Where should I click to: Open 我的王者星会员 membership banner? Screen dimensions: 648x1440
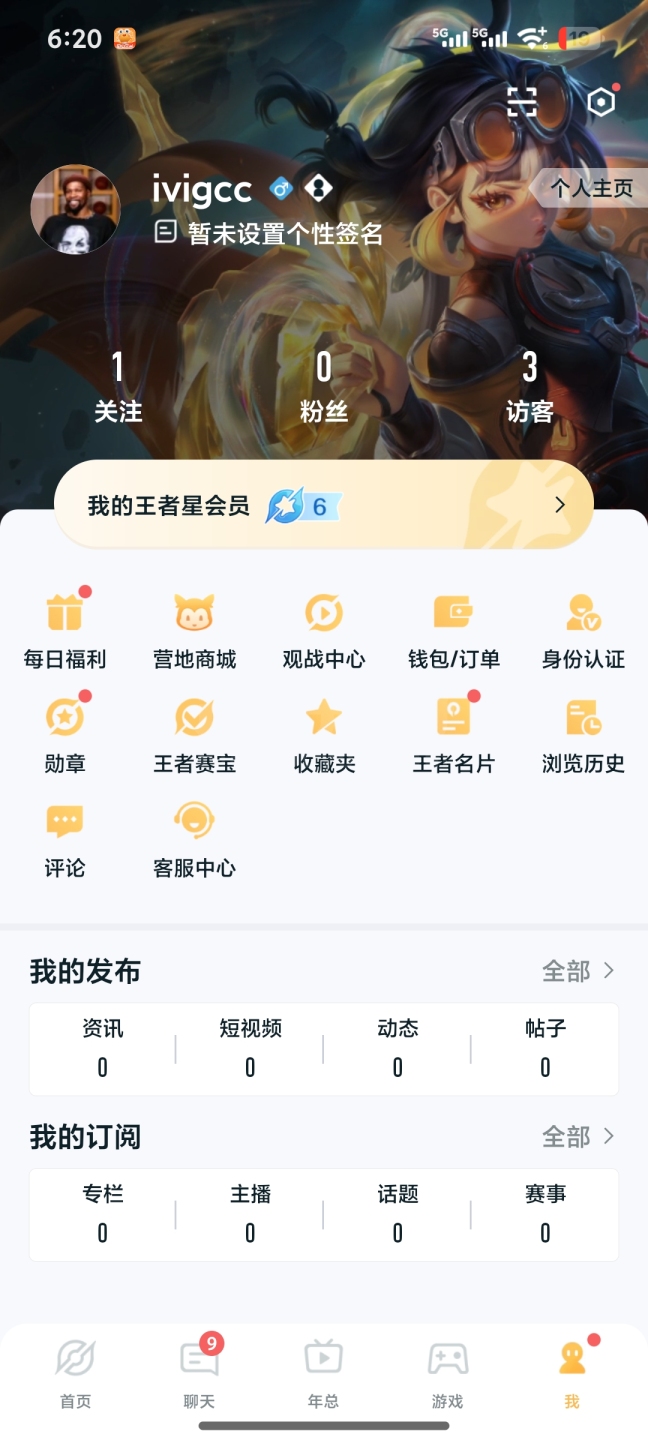click(x=324, y=505)
